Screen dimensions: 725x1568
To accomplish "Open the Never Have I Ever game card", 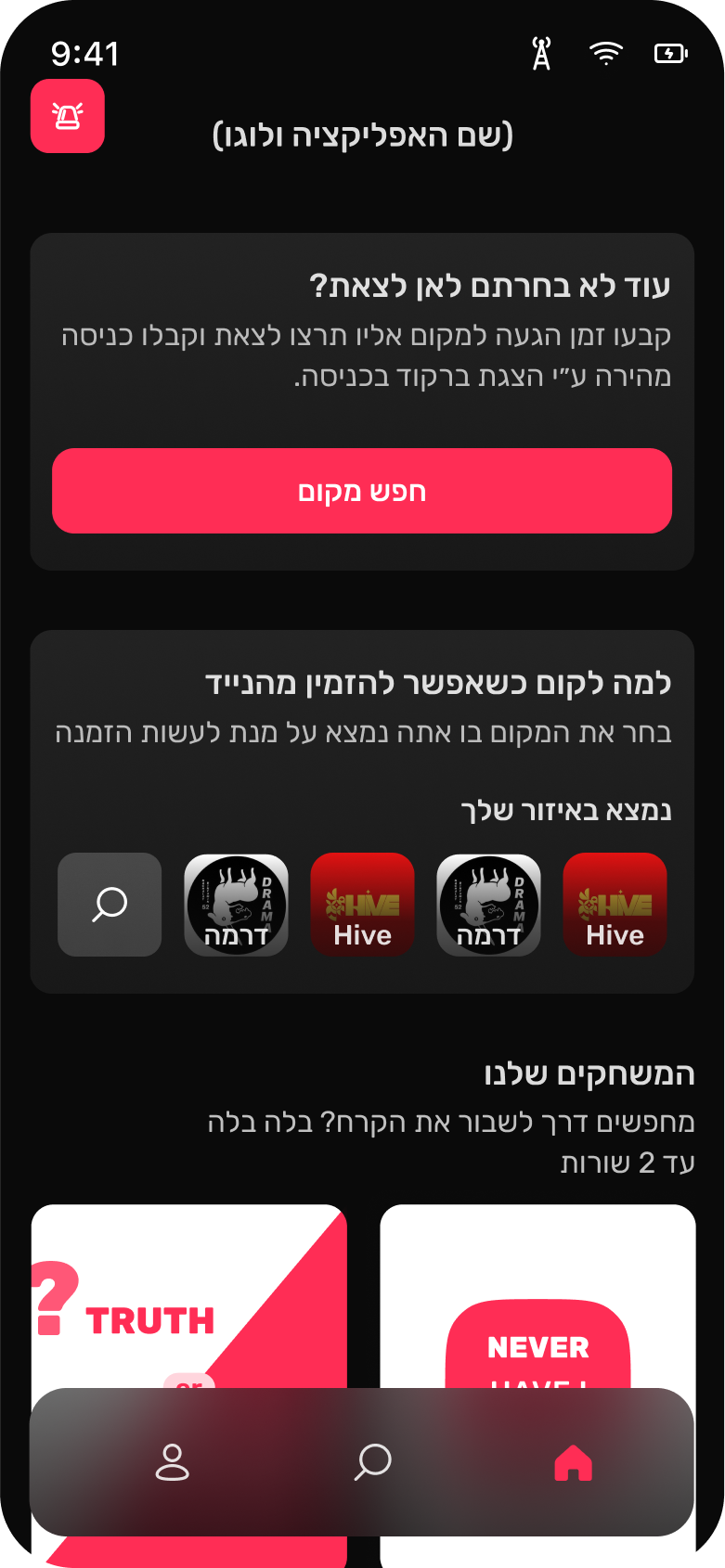I will [537, 1299].
